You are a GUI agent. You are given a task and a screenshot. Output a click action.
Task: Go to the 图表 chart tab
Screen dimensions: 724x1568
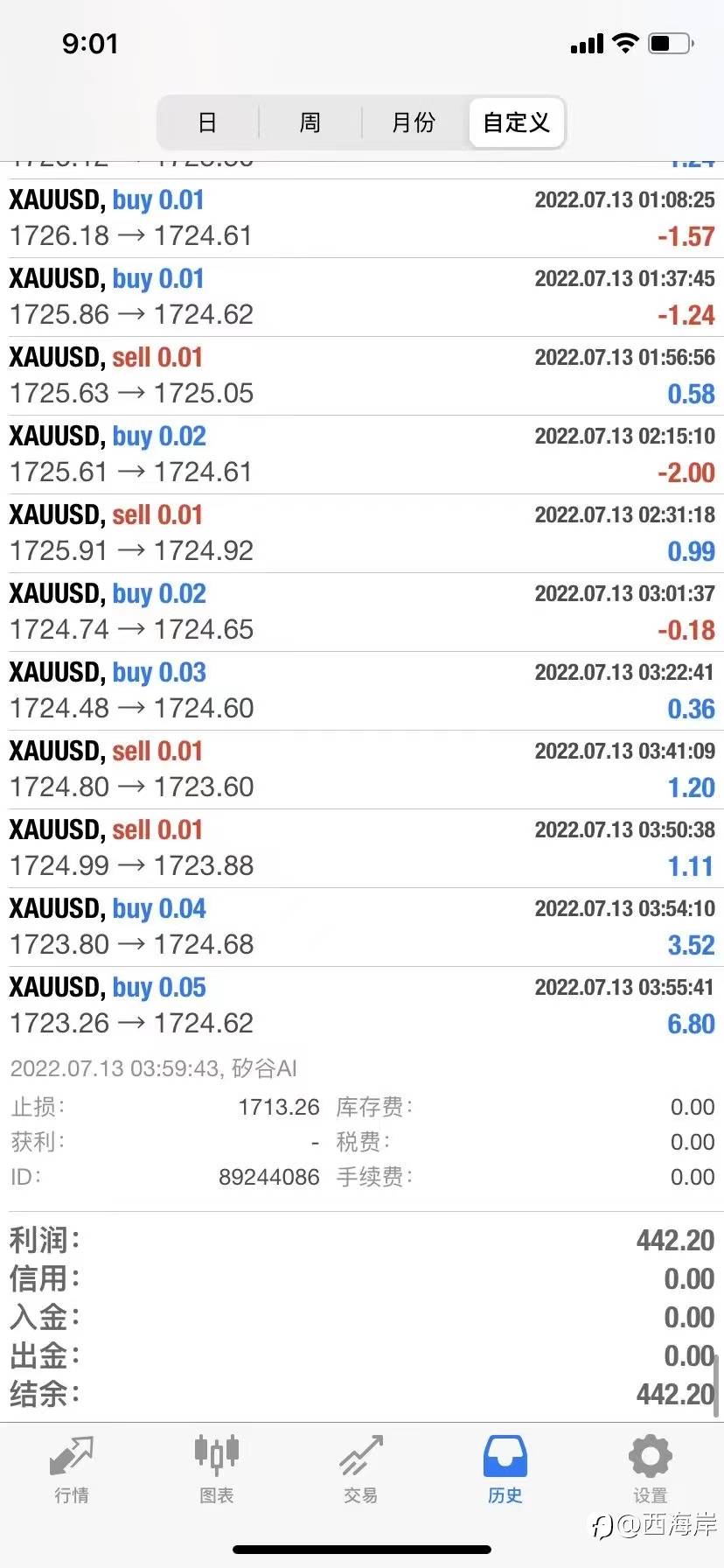coord(216,1469)
